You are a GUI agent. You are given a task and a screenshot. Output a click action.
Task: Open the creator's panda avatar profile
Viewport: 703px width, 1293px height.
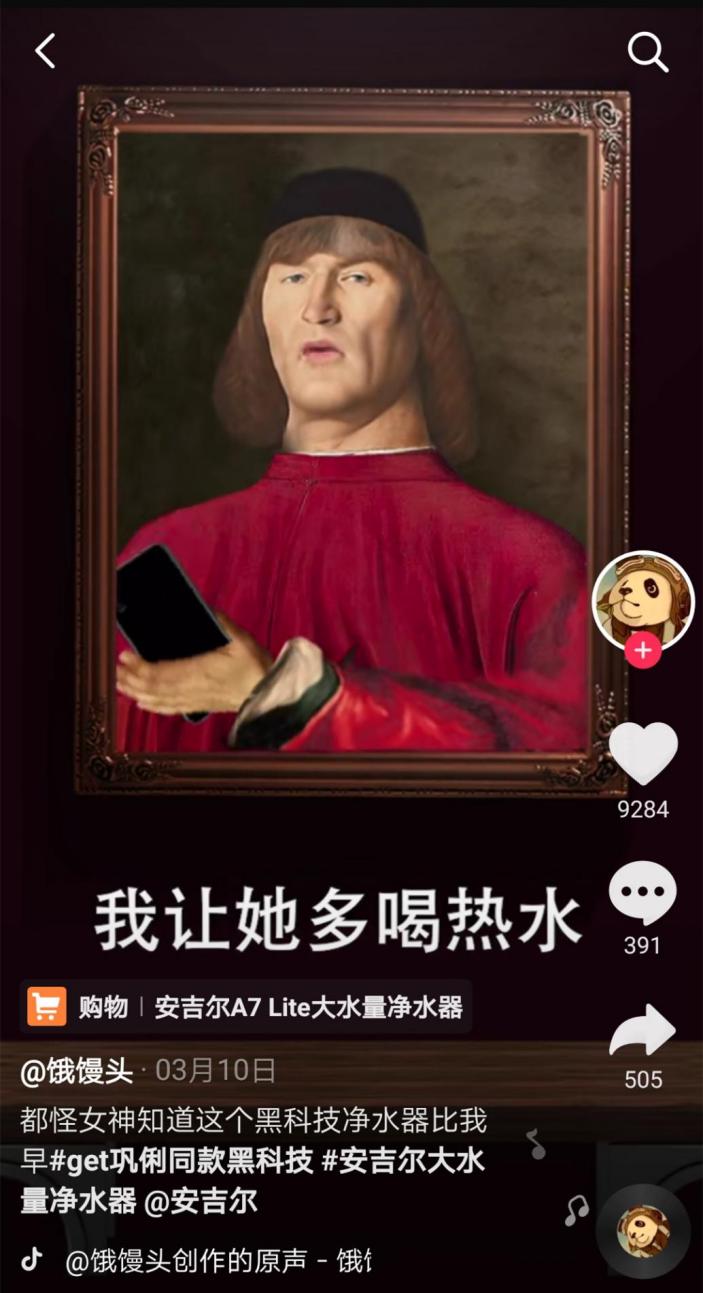[x=642, y=600]
